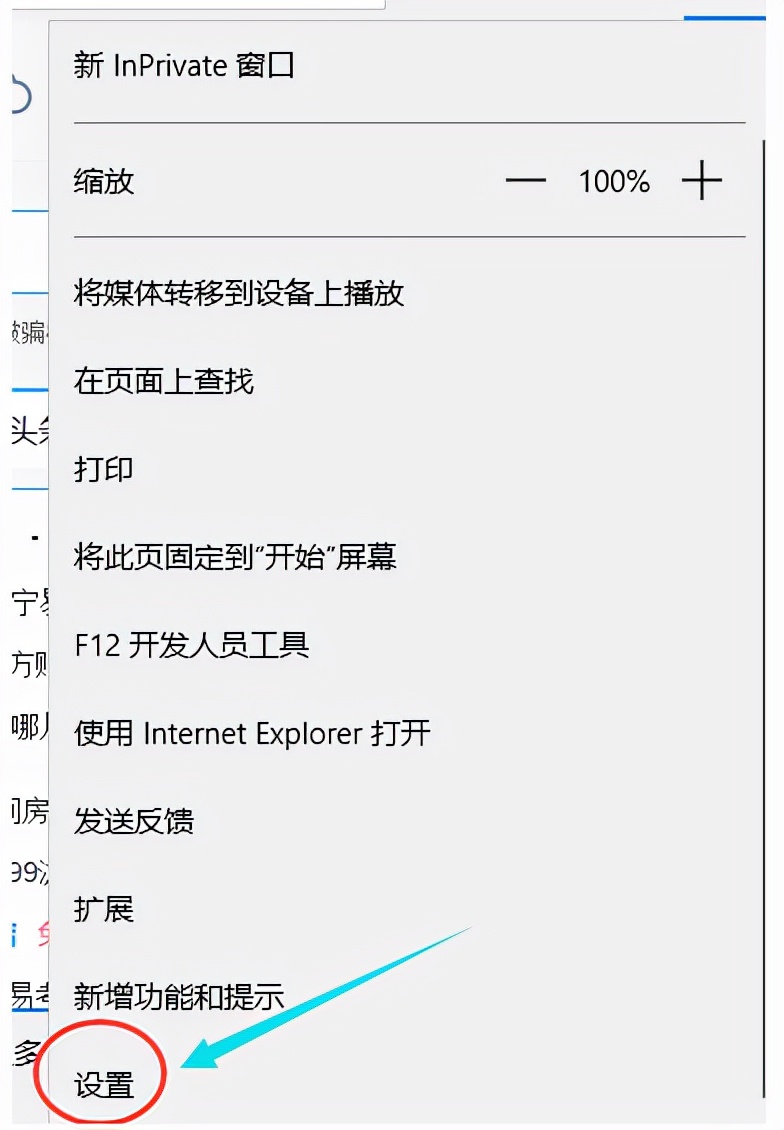Select 打印 to print the page

(105, 469)
